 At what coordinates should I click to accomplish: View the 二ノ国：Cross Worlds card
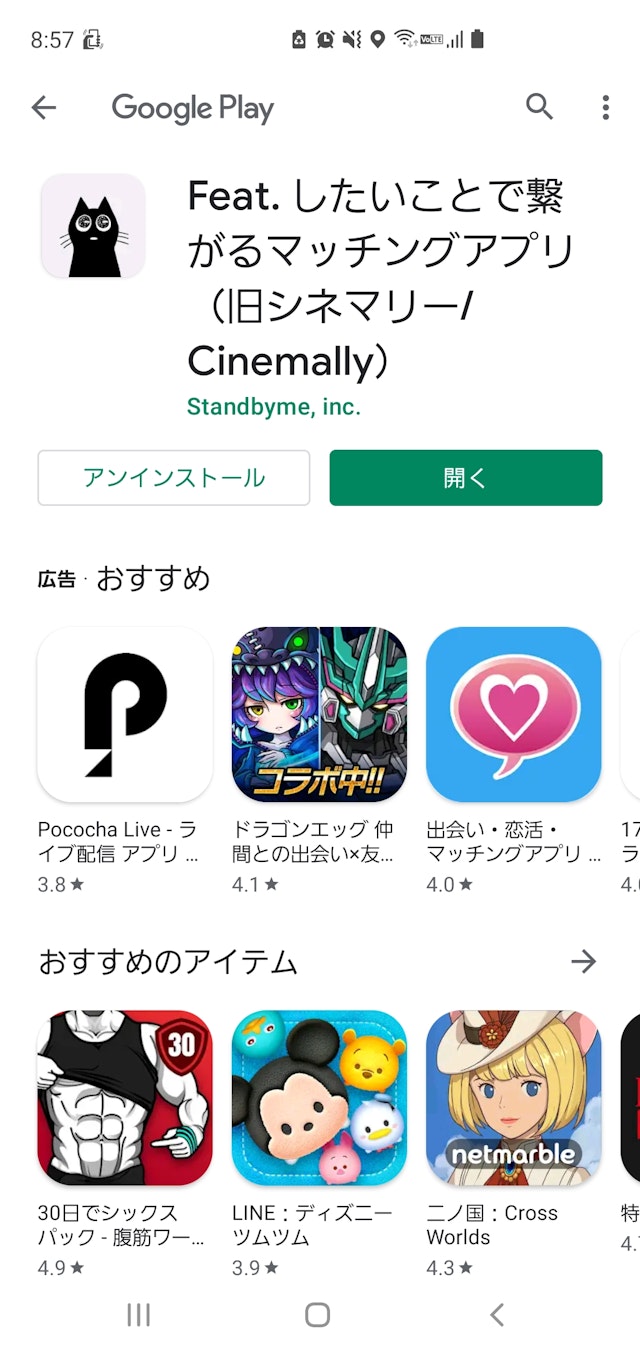pyautogui.click(x=513, y=1098)
